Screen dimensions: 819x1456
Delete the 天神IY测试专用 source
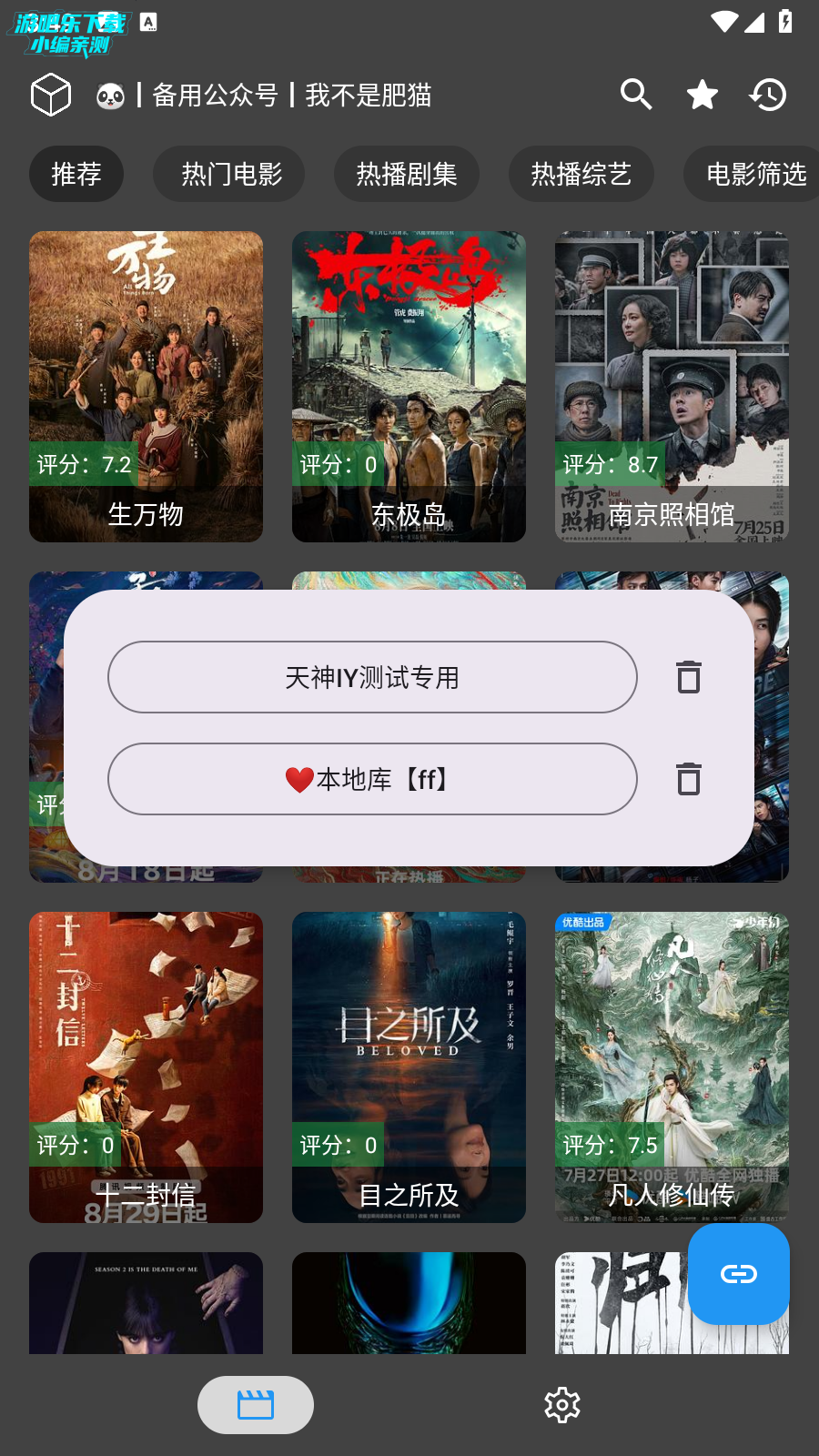coord(689,677)
